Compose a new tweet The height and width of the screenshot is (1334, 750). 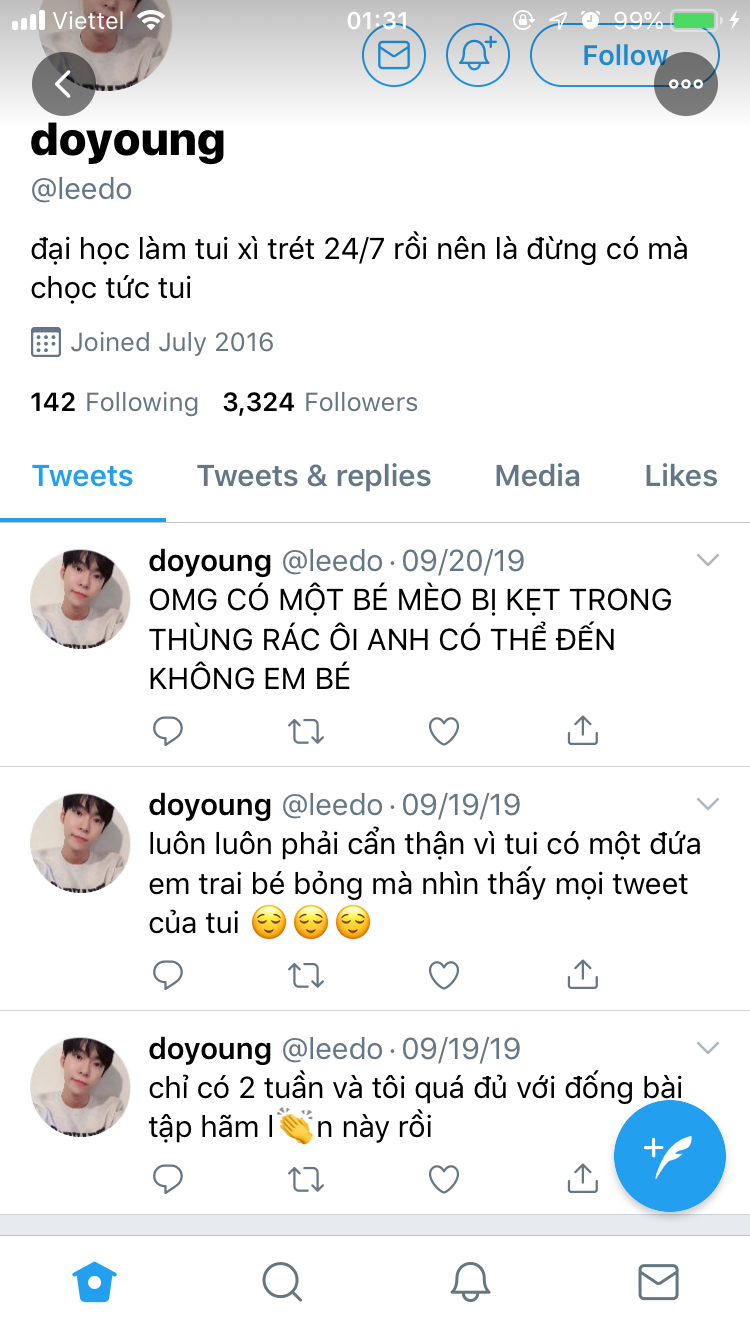(x=669, y=1155)
